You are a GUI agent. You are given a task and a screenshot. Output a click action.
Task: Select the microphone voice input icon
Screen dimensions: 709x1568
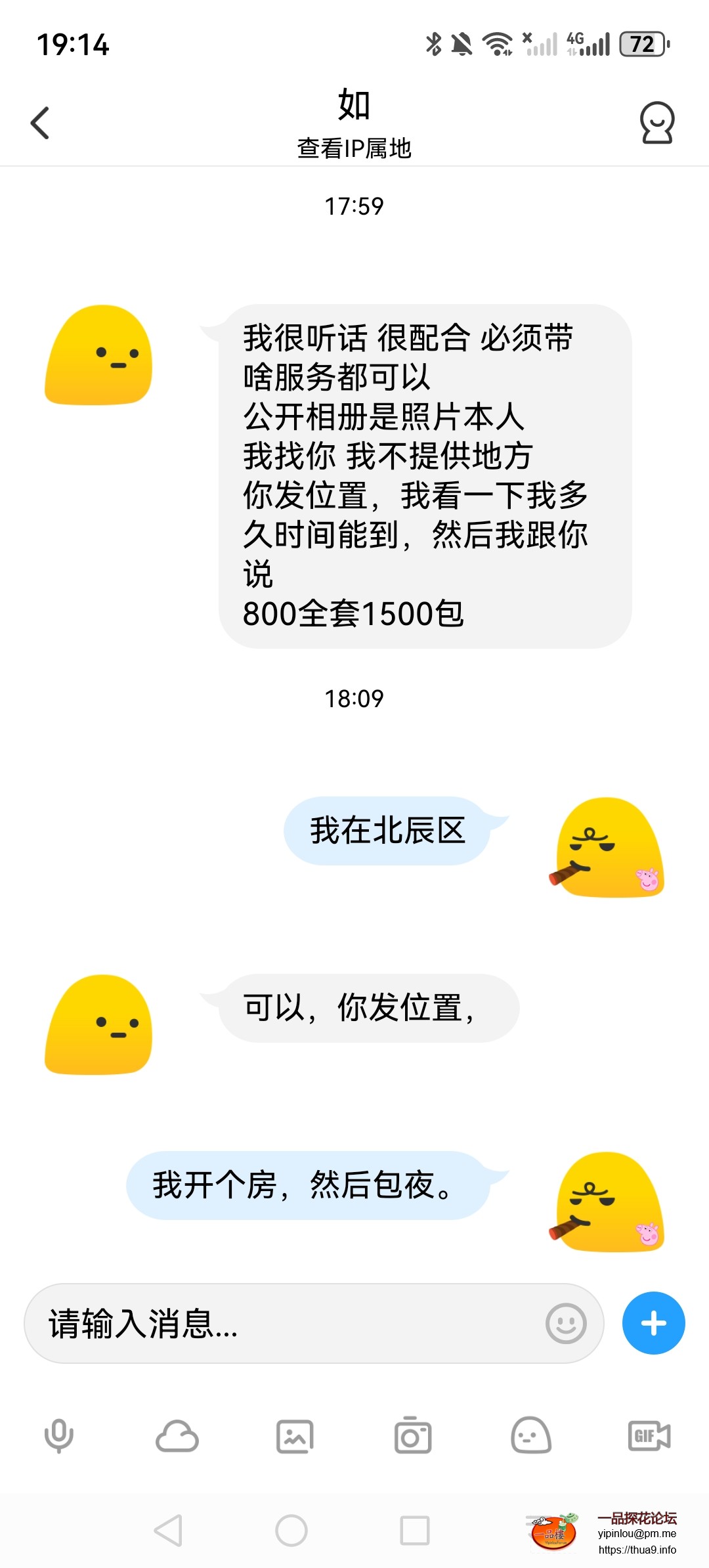tap(59, 1436)
